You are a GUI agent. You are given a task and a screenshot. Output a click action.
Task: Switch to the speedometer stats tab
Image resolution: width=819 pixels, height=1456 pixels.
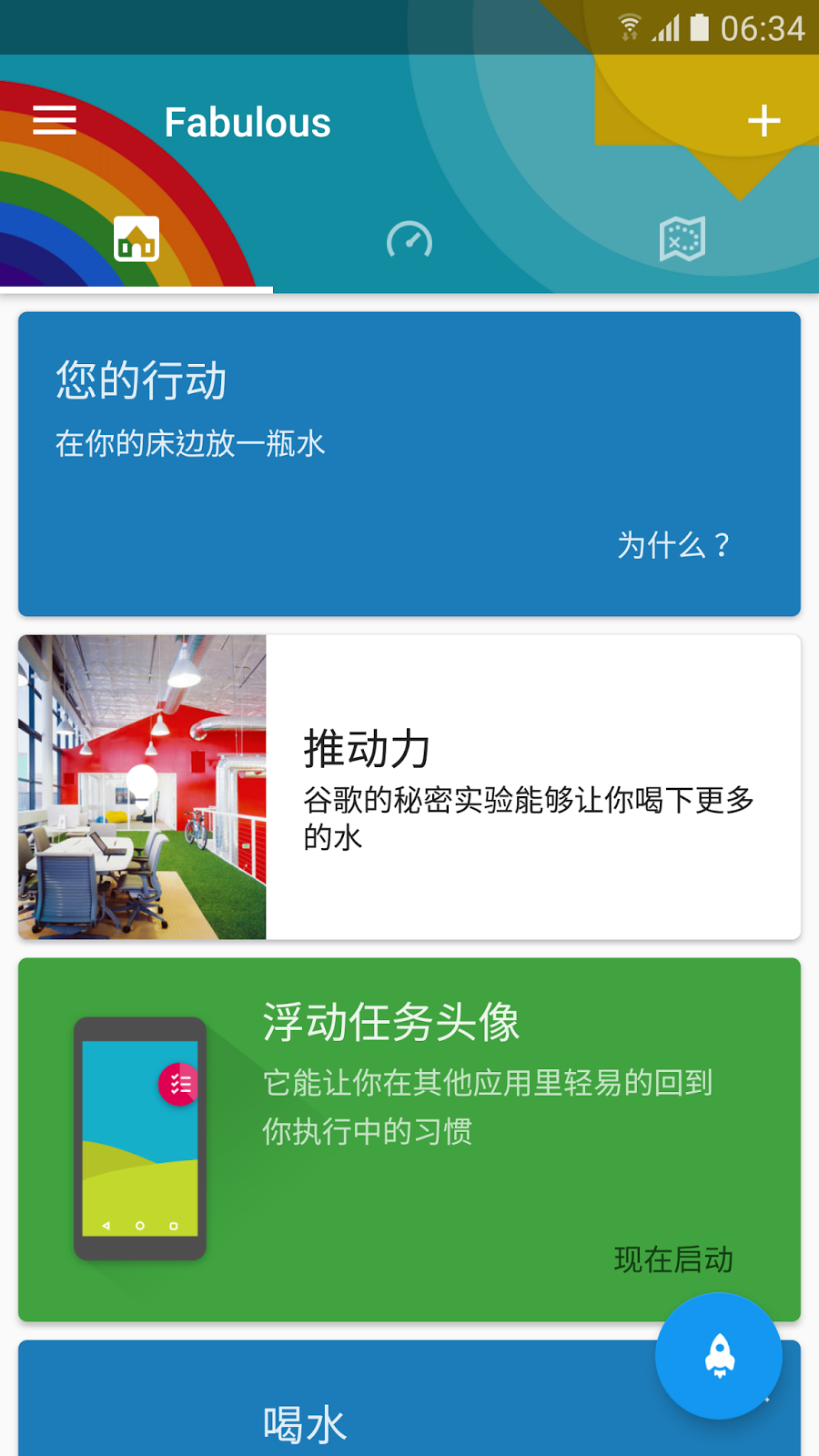tap(409, 240)
